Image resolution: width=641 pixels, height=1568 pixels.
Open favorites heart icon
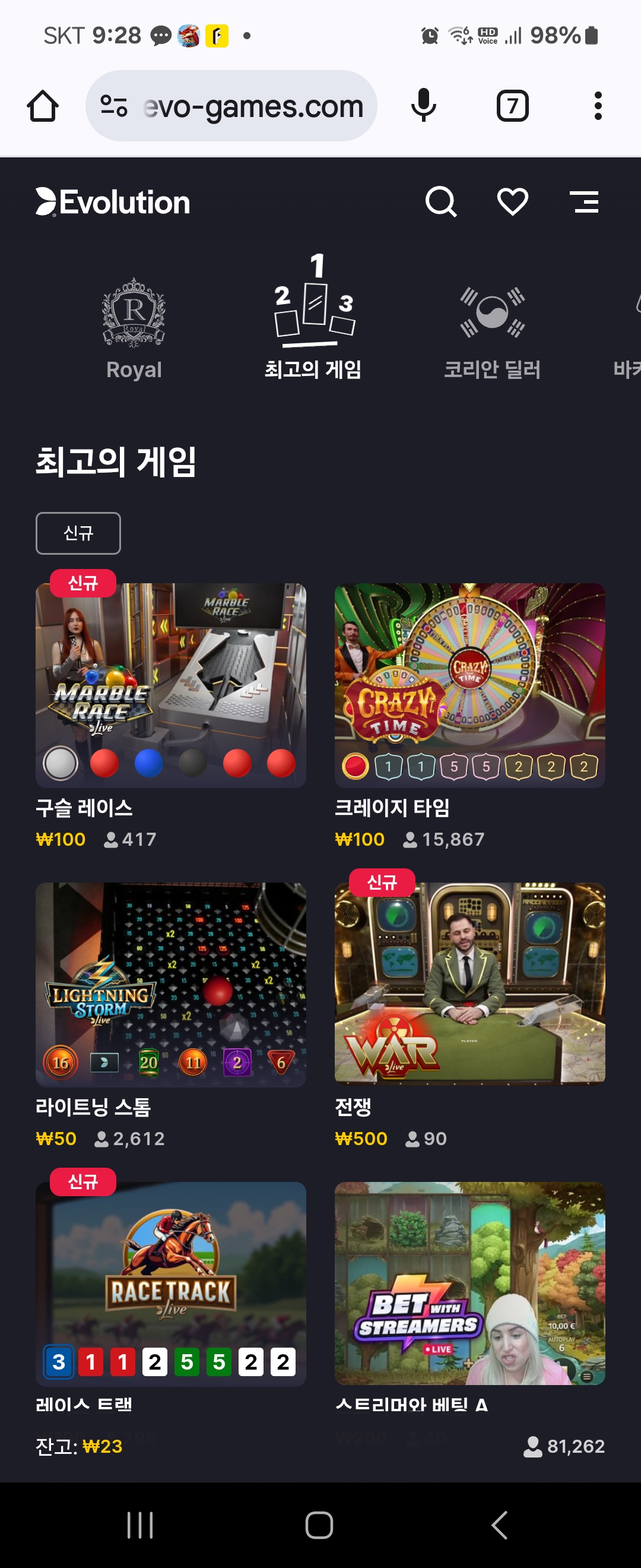[x=512, y=202]
